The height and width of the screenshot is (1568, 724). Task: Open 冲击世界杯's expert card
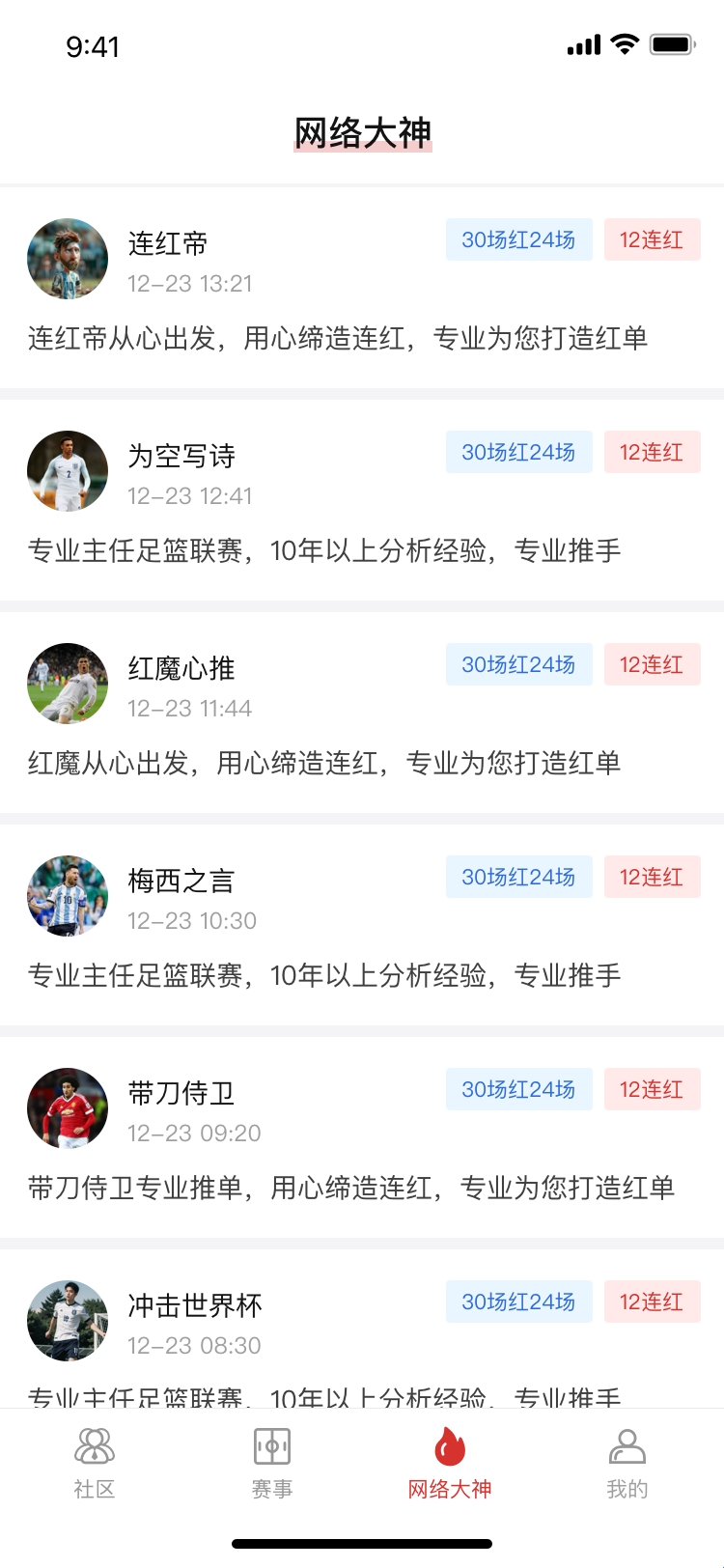click(362, 1329)
